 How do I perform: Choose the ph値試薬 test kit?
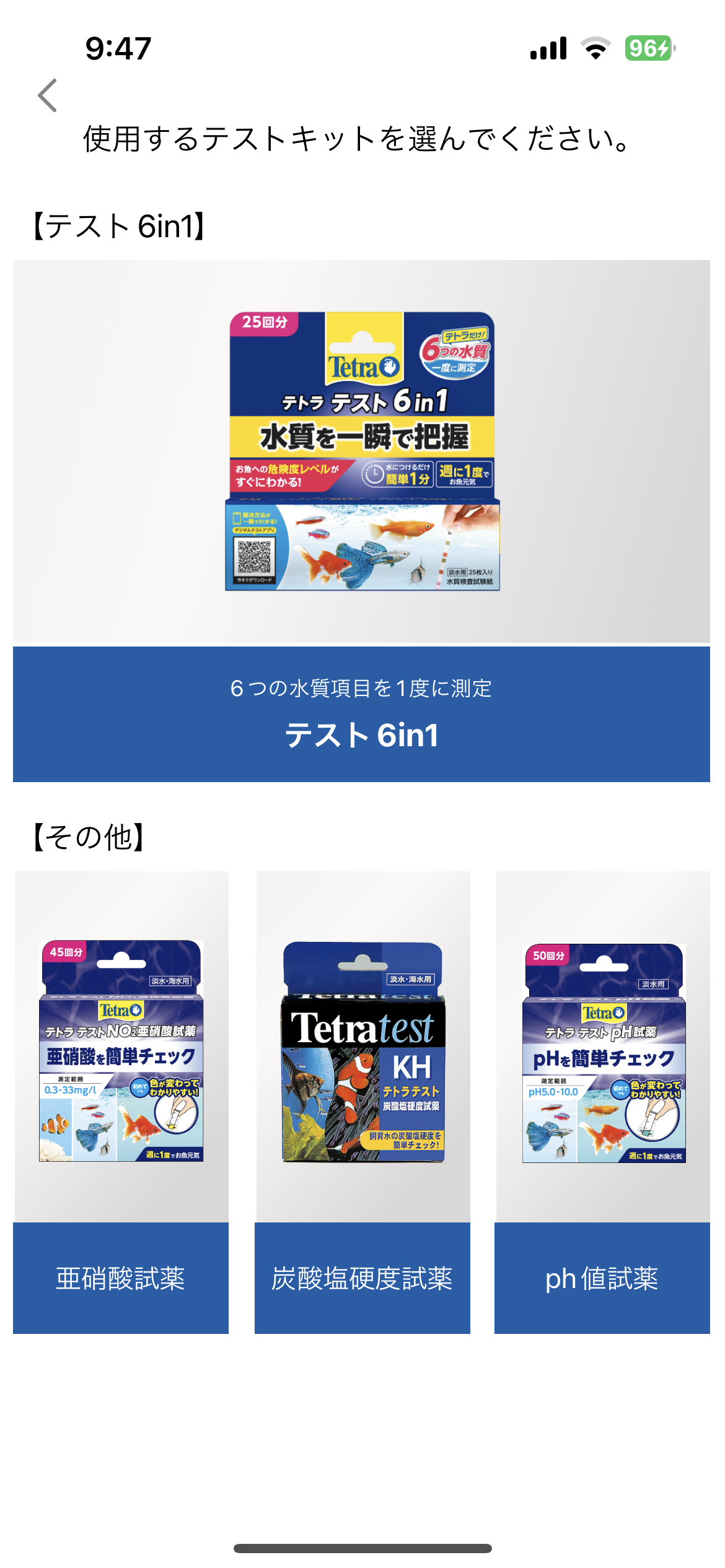coord(602,1278)
